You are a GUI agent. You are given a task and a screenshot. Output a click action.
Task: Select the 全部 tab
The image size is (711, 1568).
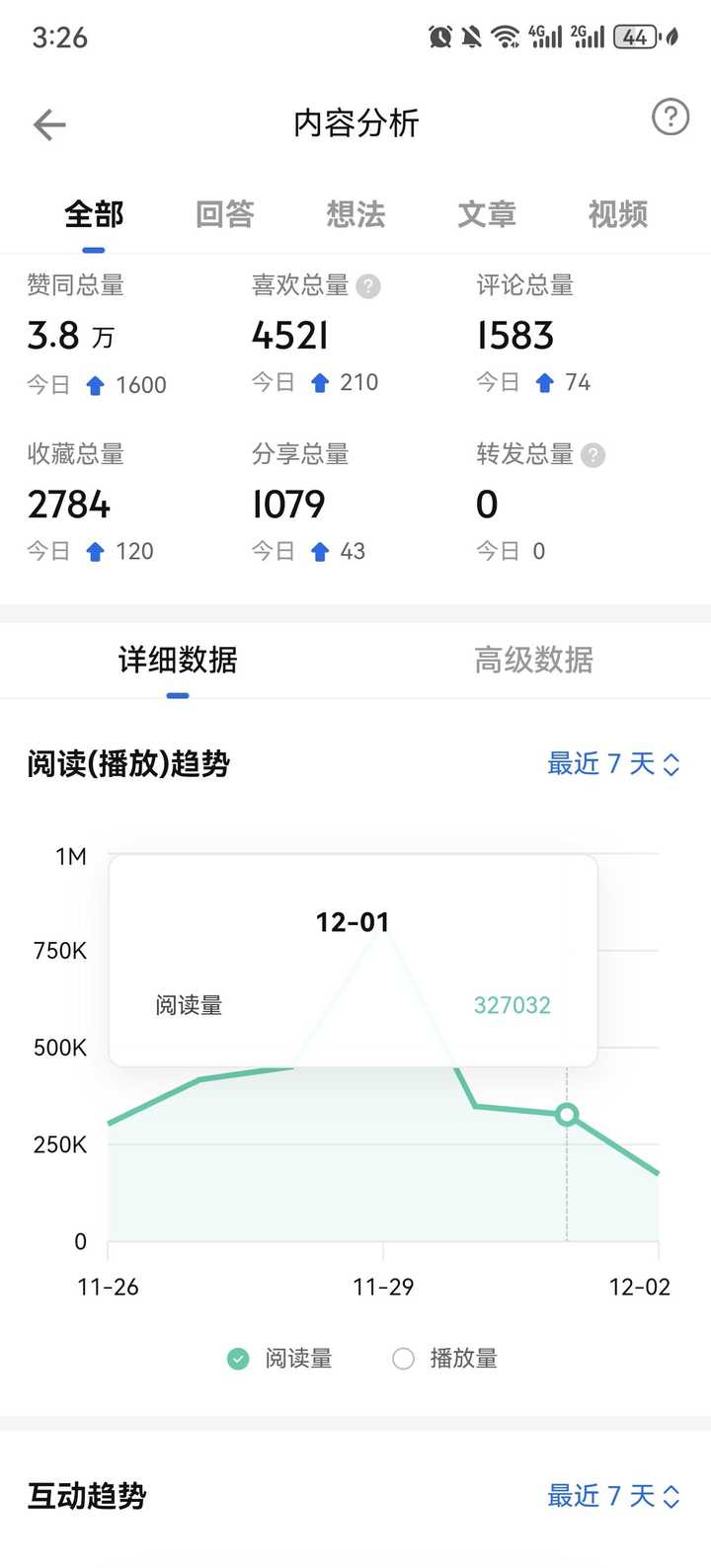pyautogui.click(x=95, y=214)
